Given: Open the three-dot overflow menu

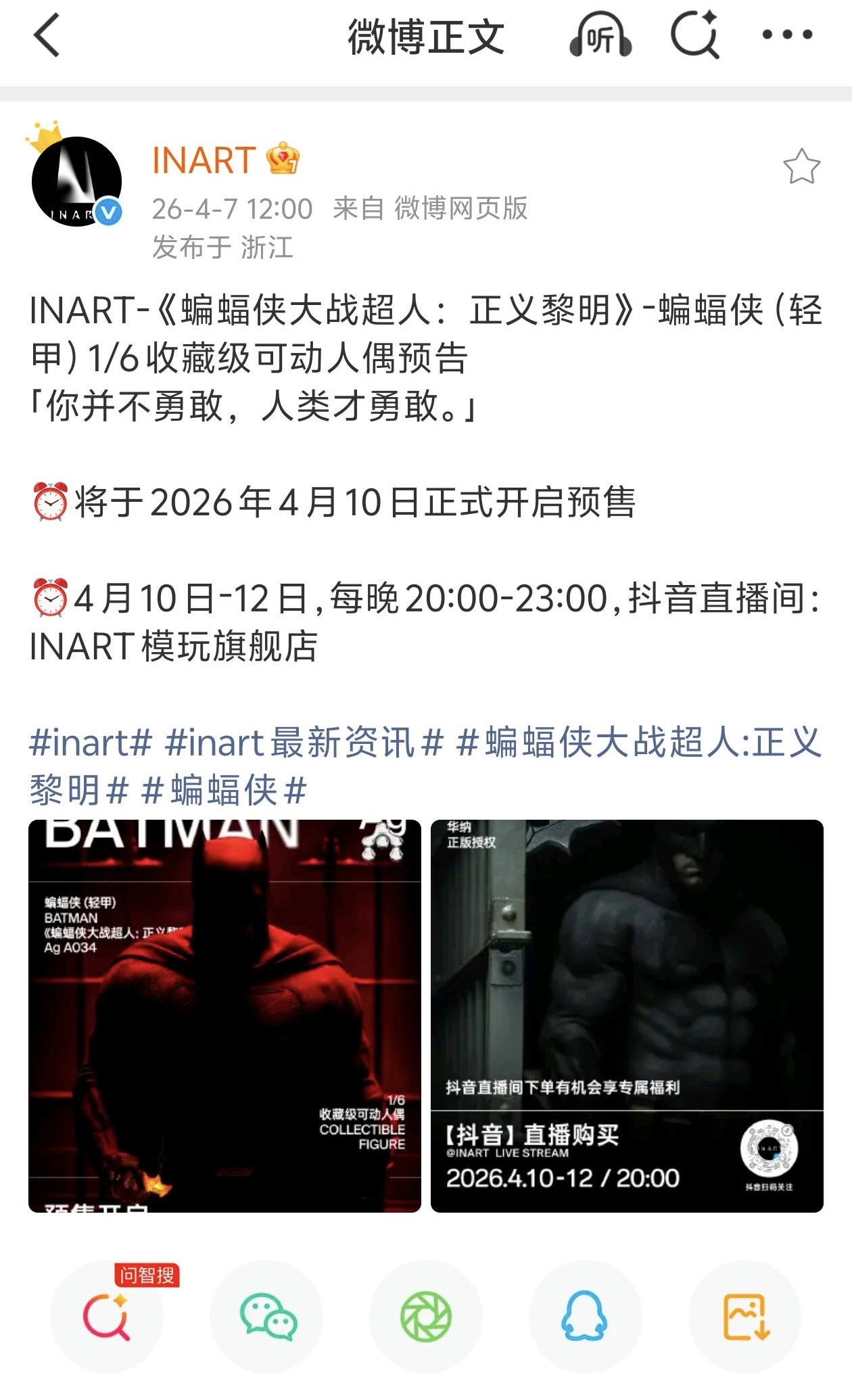Looking at the screenshot, I should [787, 35].
